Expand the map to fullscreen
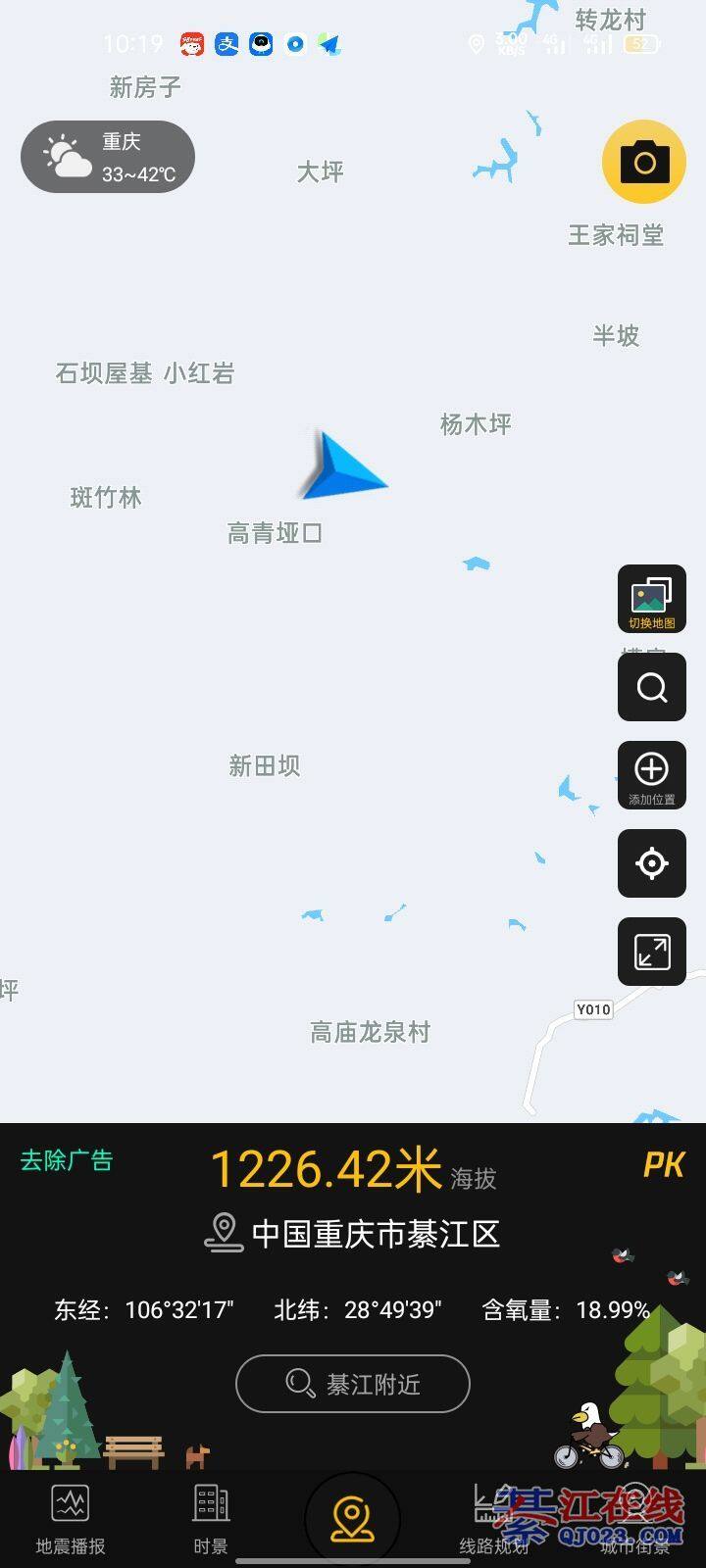Screen dimensions: 706x1568 [x=651, y=952]
